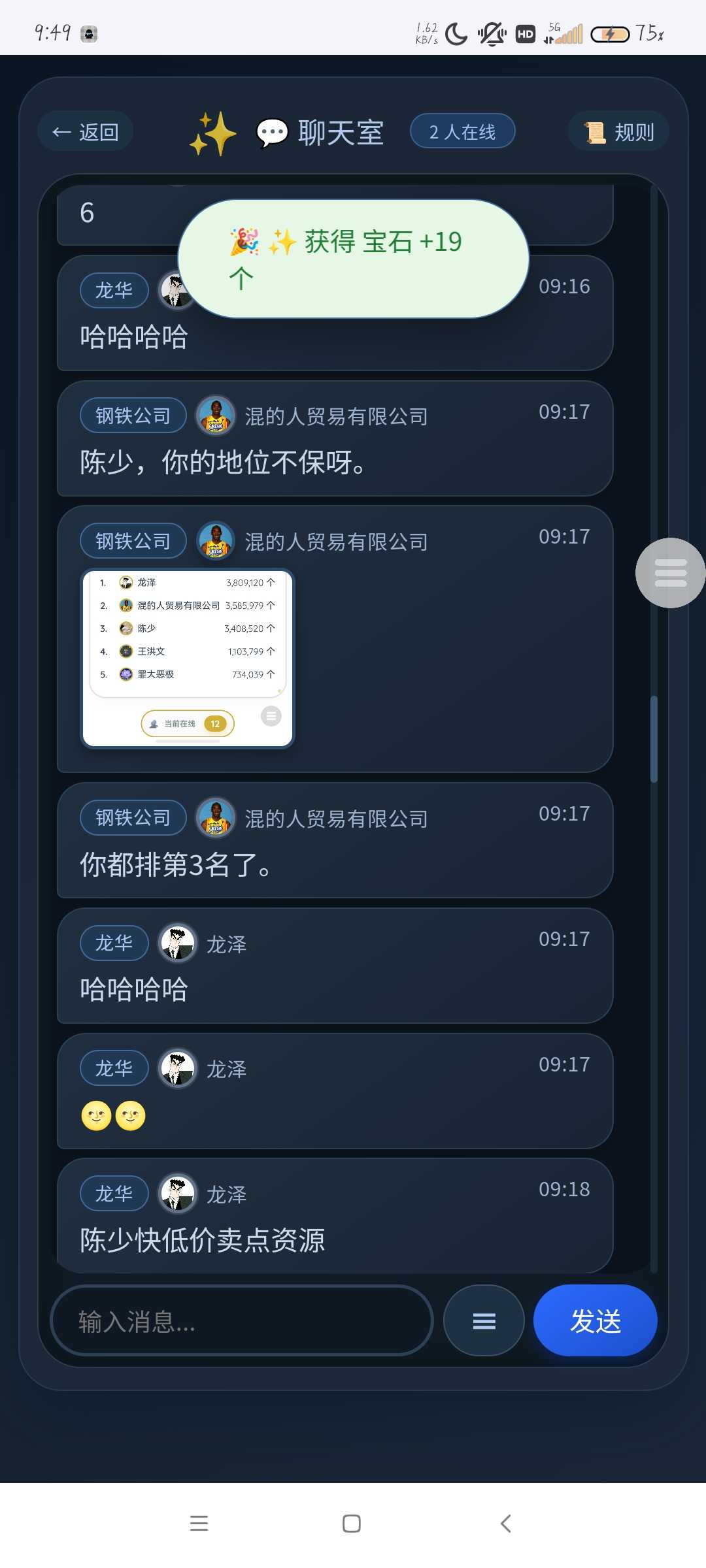Tap the 输入消息 message input field

(x=242, y=1321)
